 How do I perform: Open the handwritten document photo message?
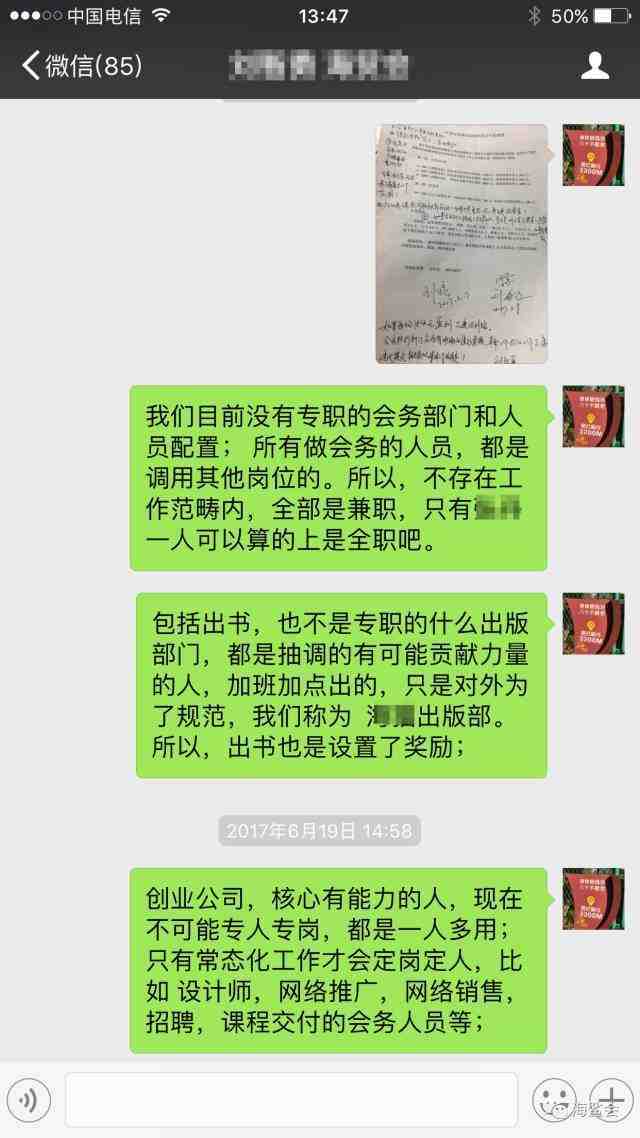(x=462, y=243)
